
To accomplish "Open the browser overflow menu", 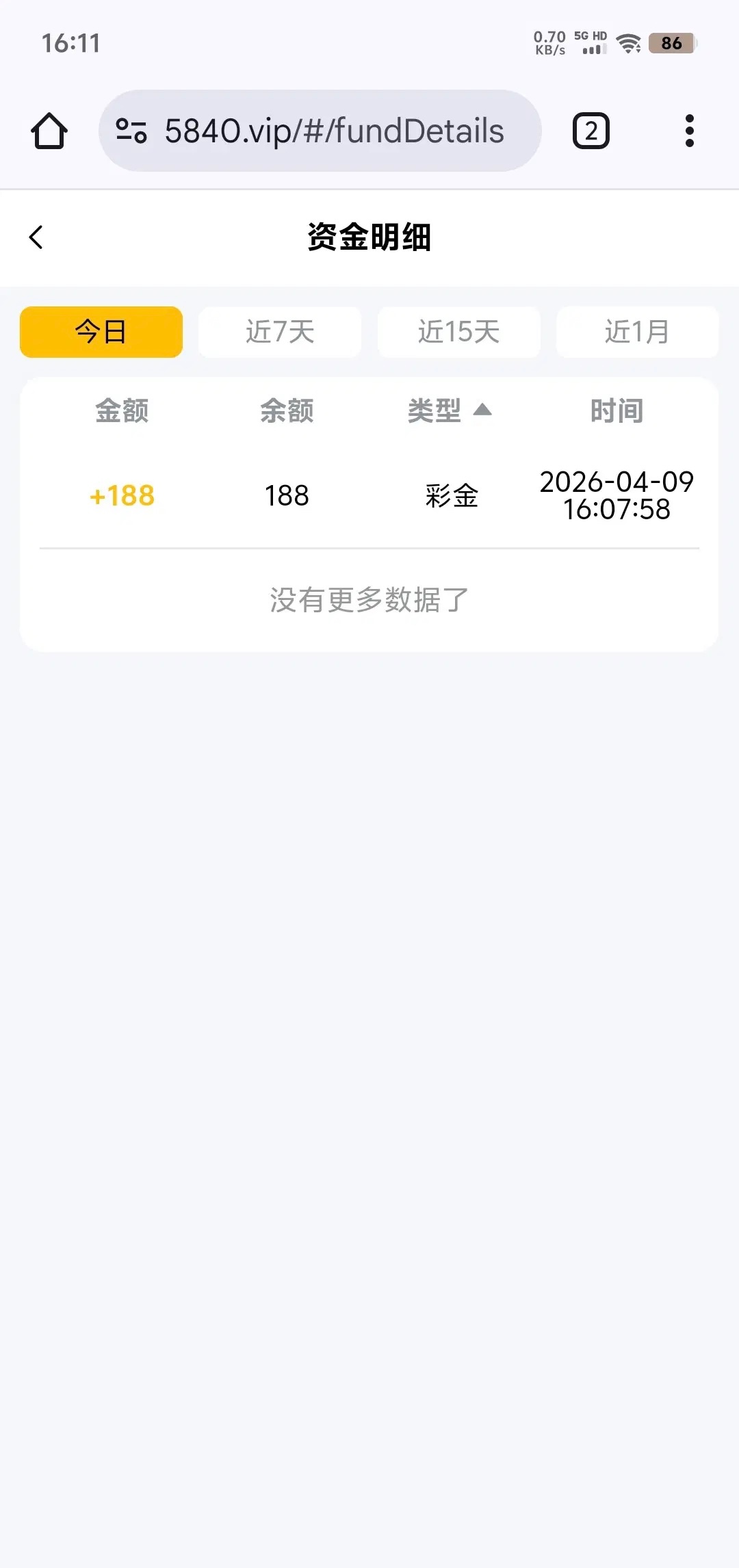I will coord(689,131).
